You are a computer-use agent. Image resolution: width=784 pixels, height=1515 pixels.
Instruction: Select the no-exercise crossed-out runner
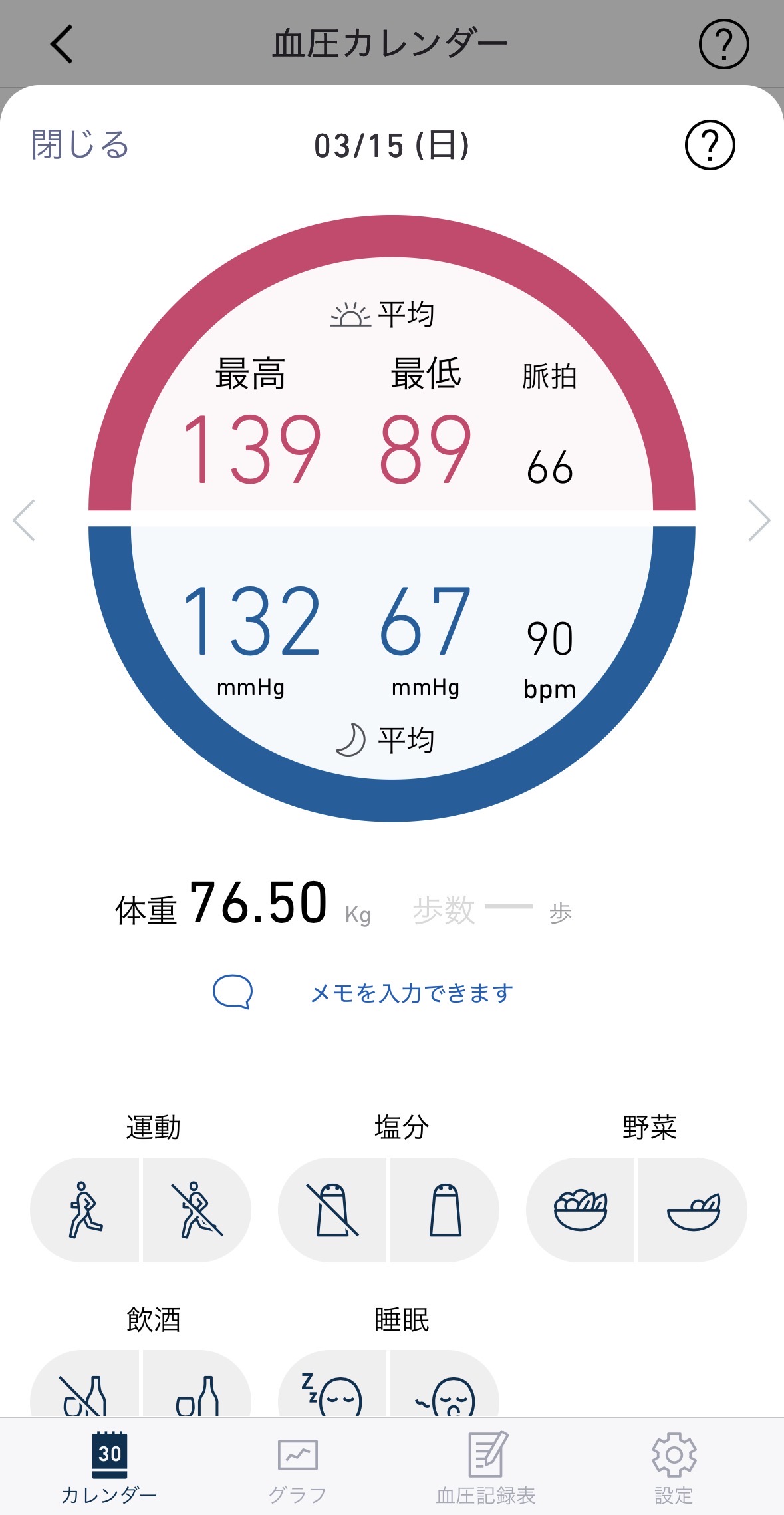(x=197, y=1210)
